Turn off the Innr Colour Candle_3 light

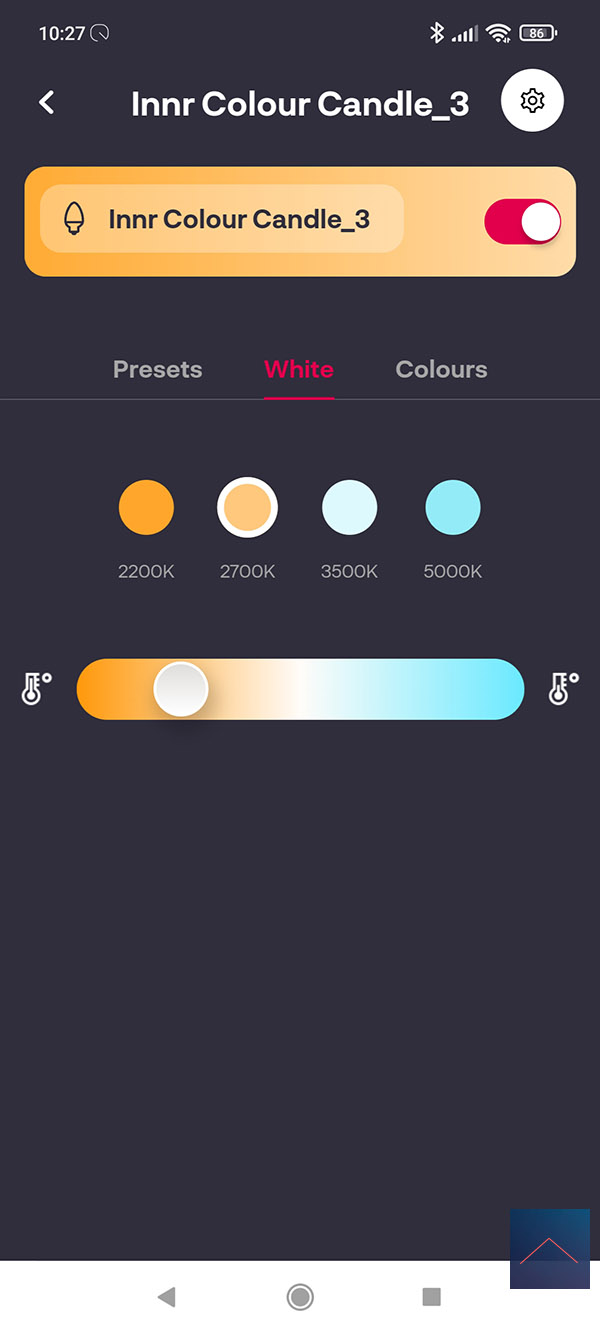click(x=522, y=222)
